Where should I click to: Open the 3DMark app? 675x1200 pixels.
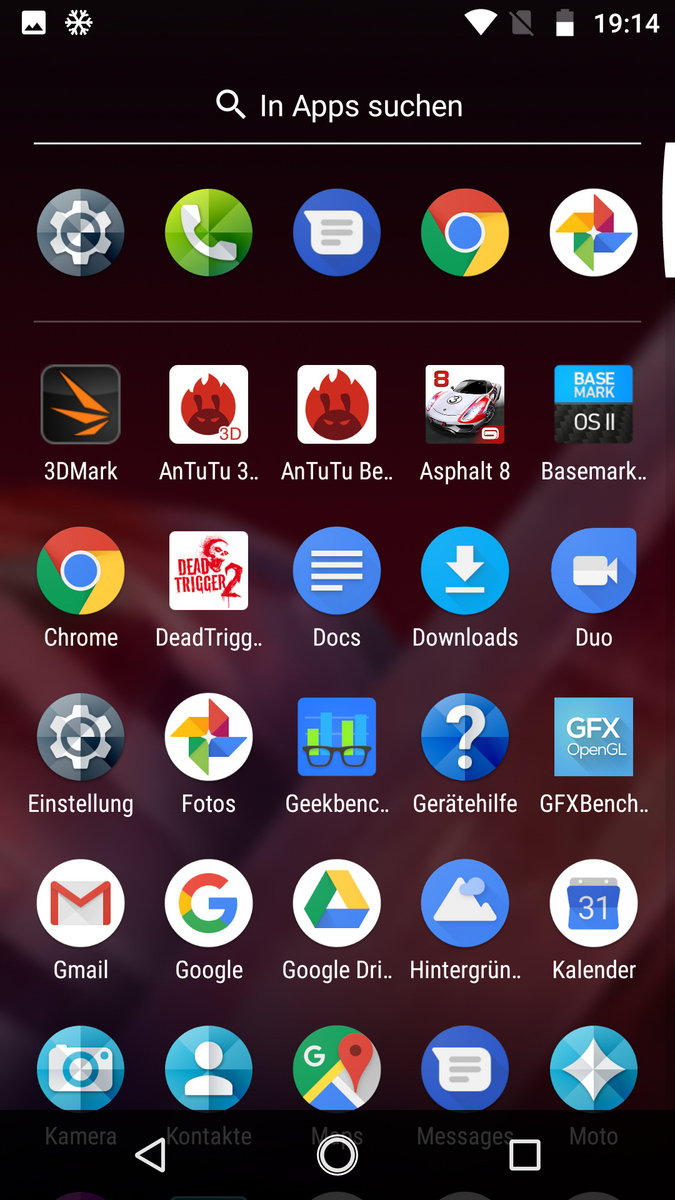pos(81,405)
